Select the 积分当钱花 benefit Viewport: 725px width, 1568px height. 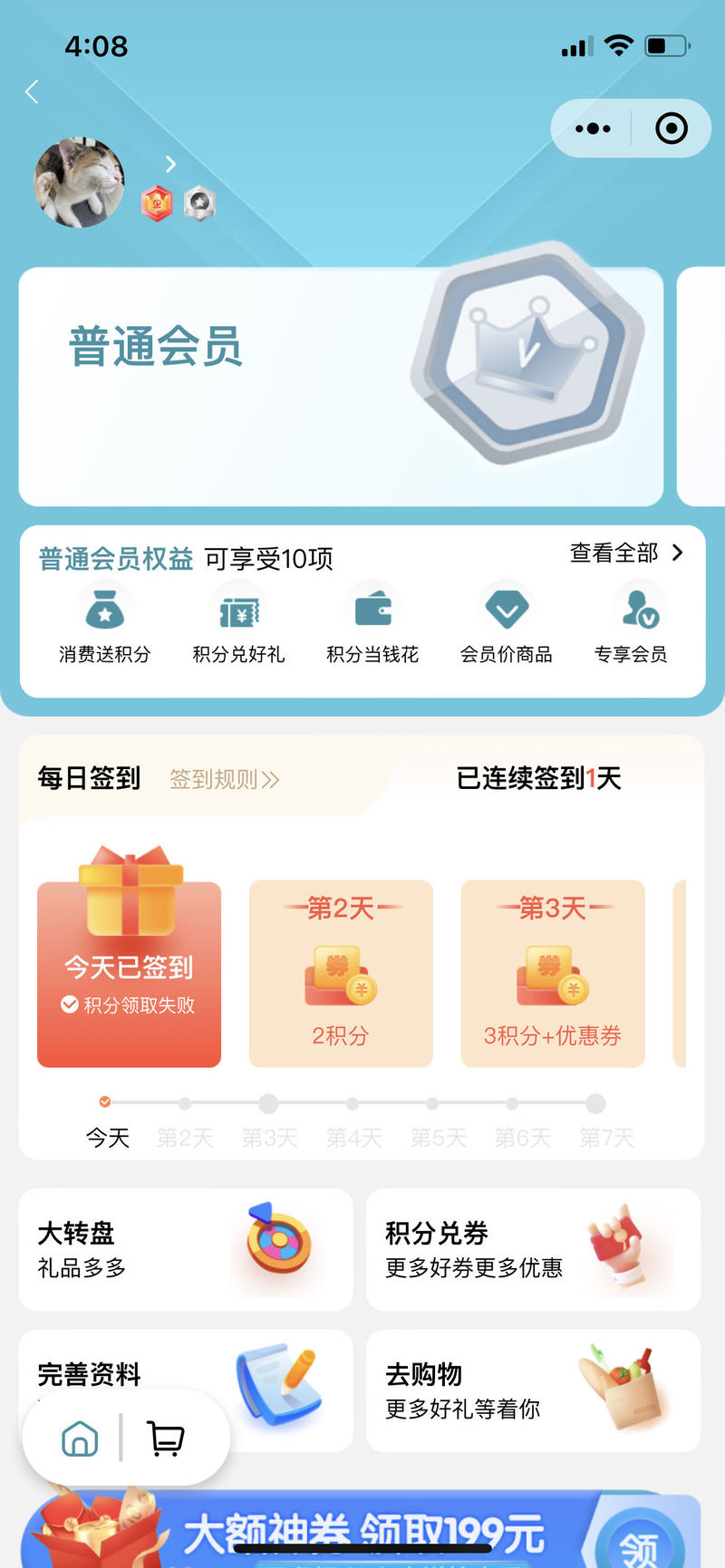372,624
